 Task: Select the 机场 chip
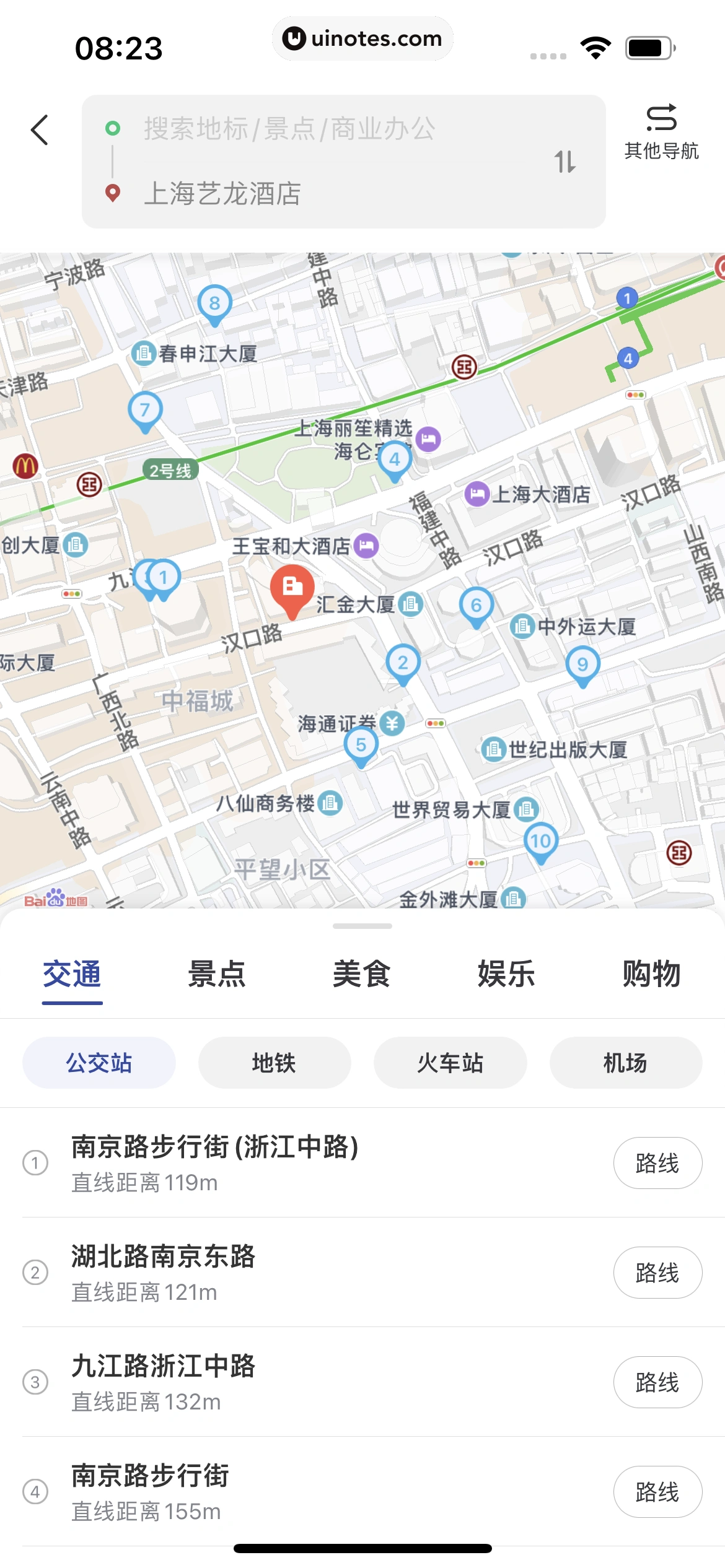pyautogui.click(x=625, y=1063)
